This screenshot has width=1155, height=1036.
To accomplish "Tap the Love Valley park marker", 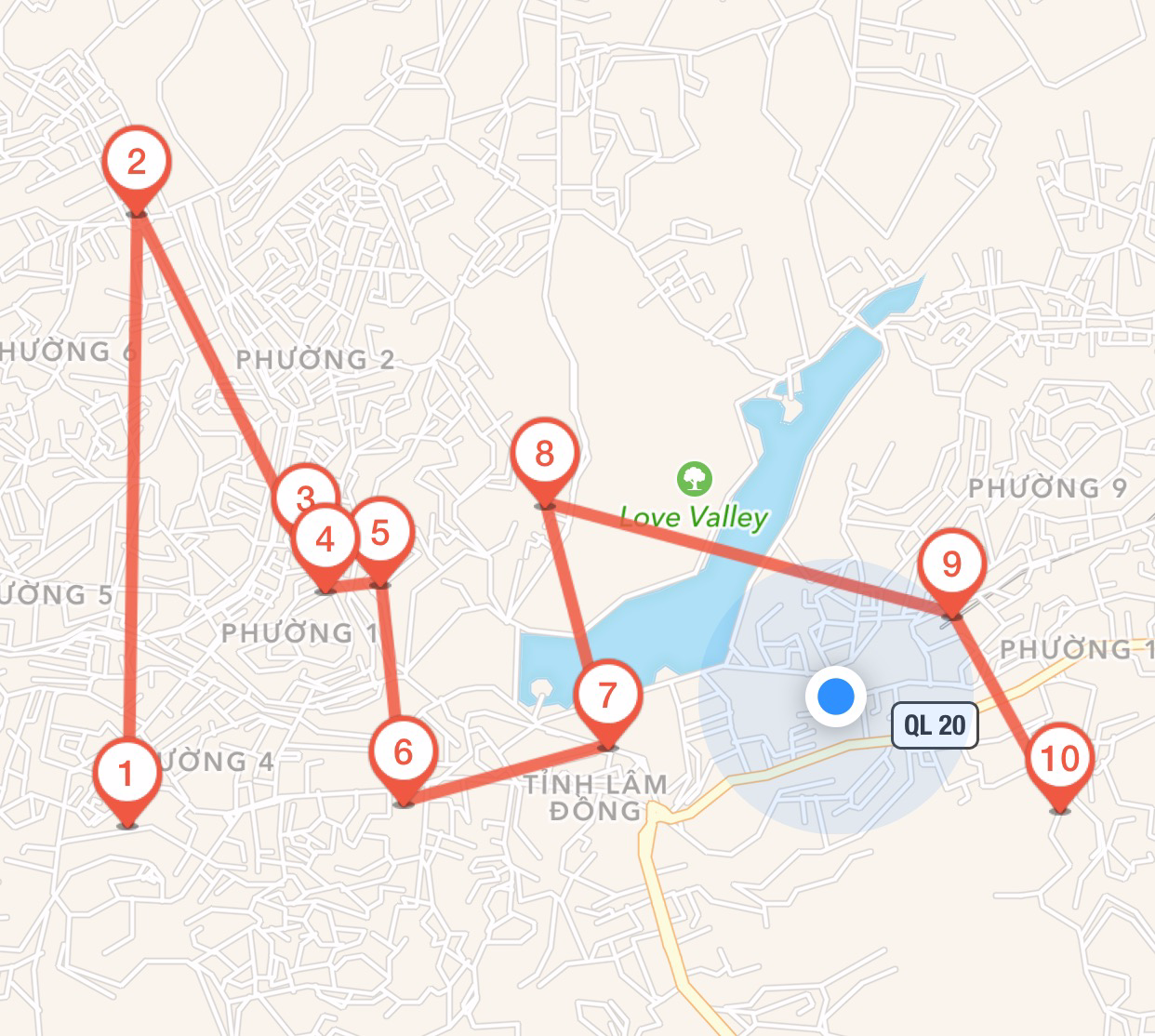I will coord(693,479).
